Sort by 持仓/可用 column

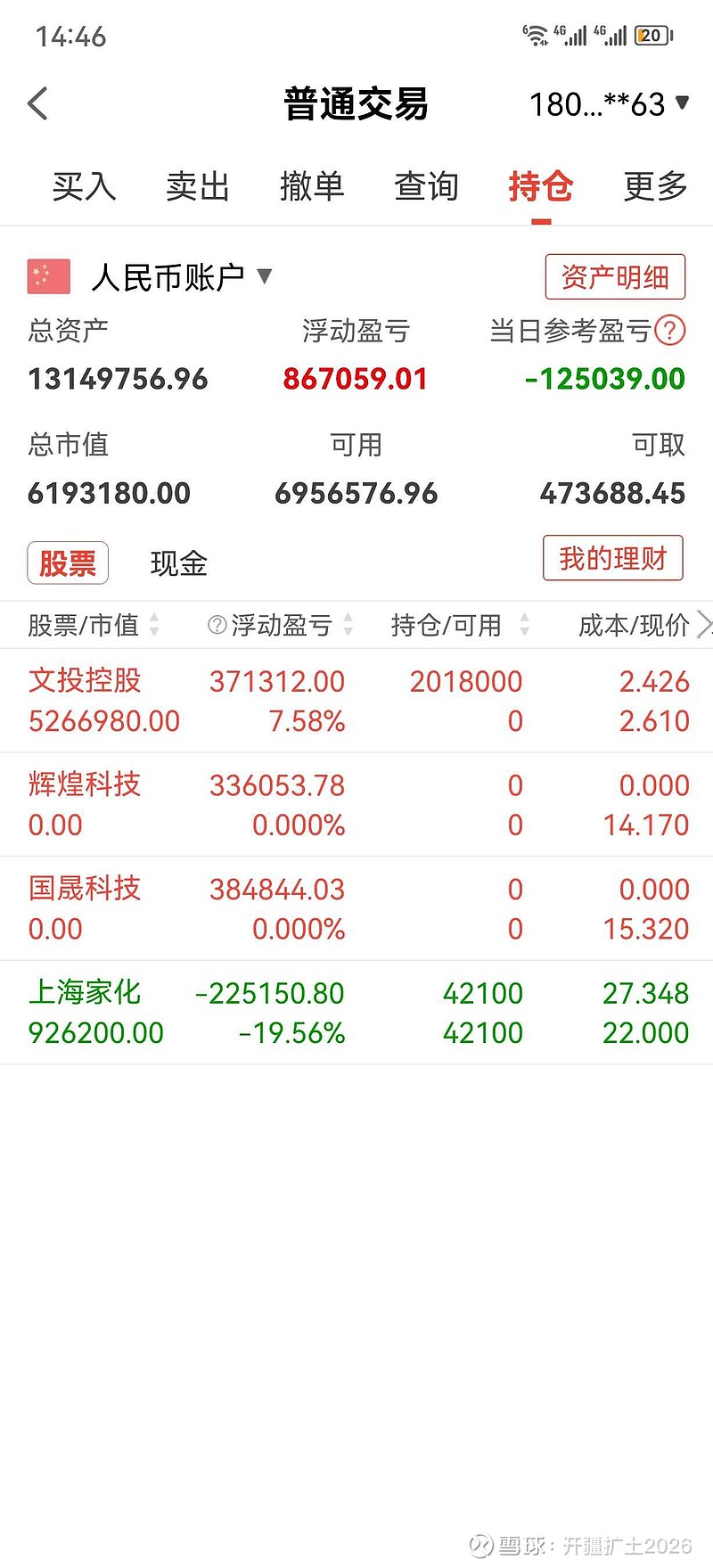pyautogui.click(x=459, y=625)
